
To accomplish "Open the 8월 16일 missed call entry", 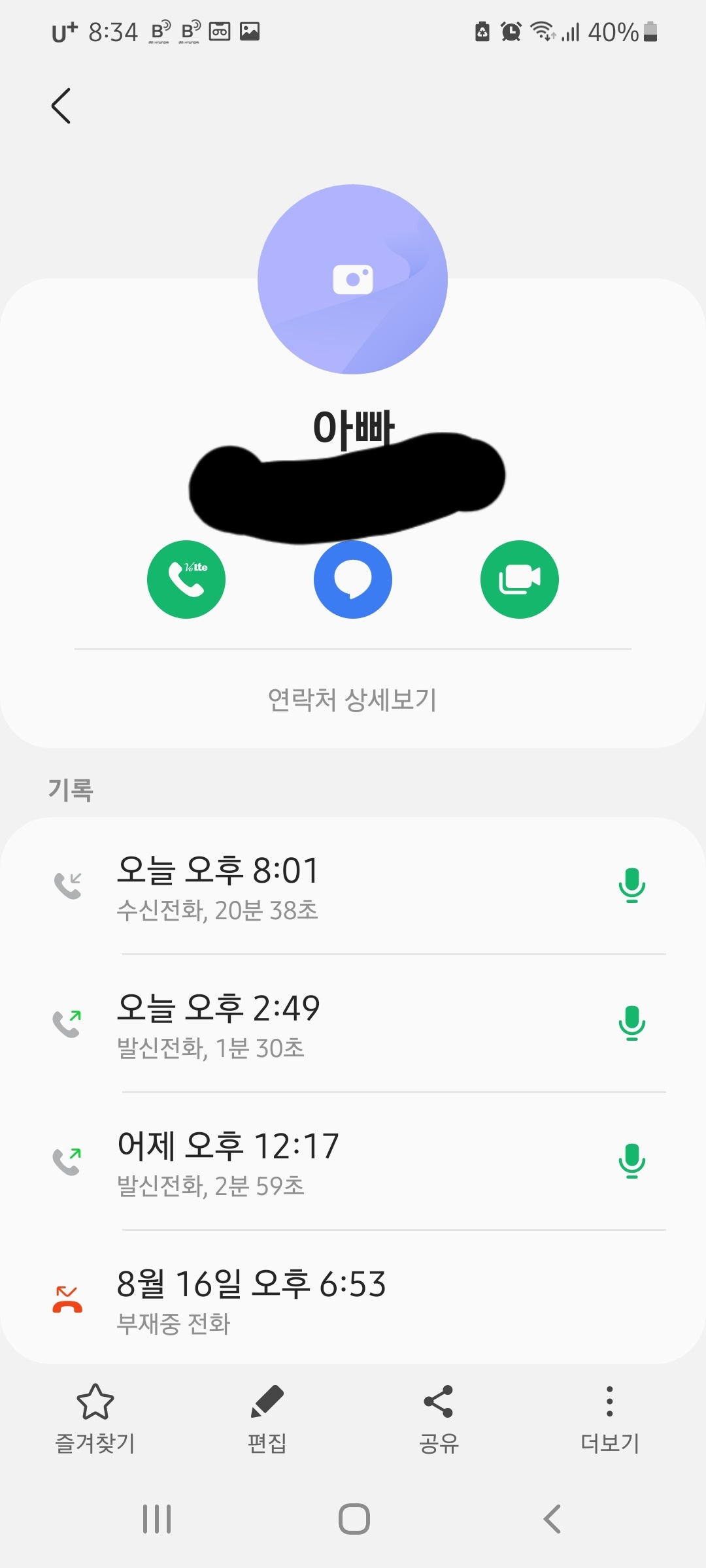I will click(353, 1298).
